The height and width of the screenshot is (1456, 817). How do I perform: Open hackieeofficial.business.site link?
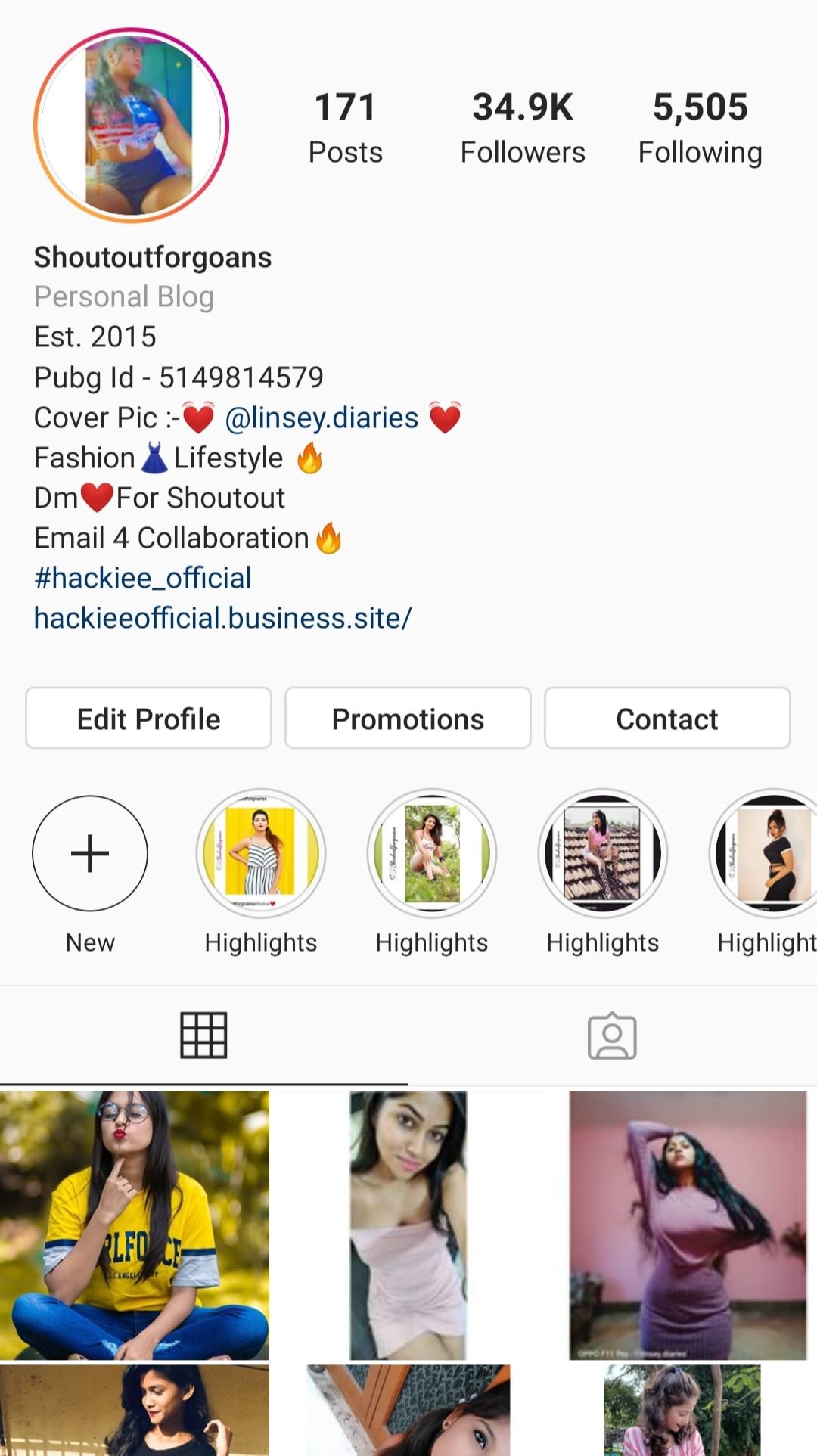point(222,618)
